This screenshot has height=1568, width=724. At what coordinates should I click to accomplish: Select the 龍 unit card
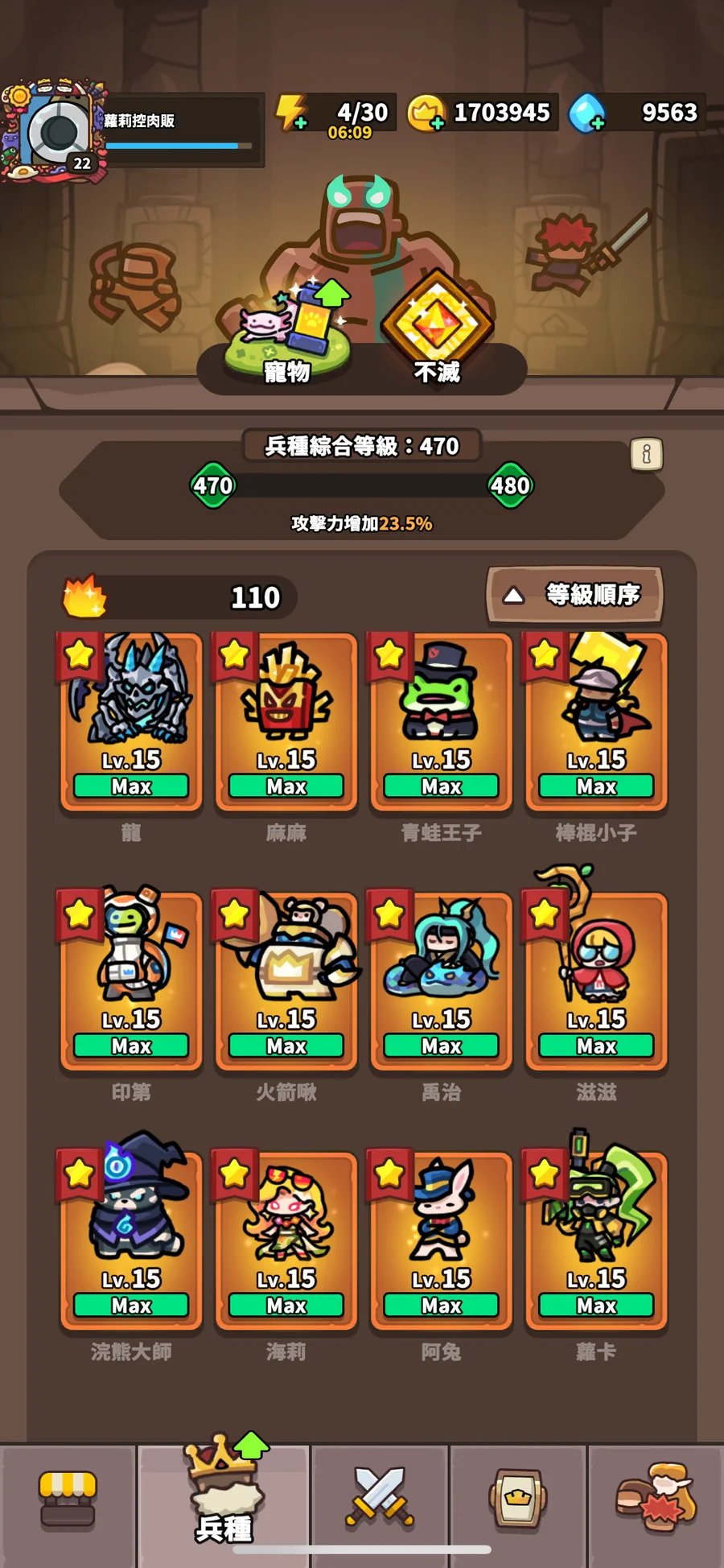coord(131,720)
